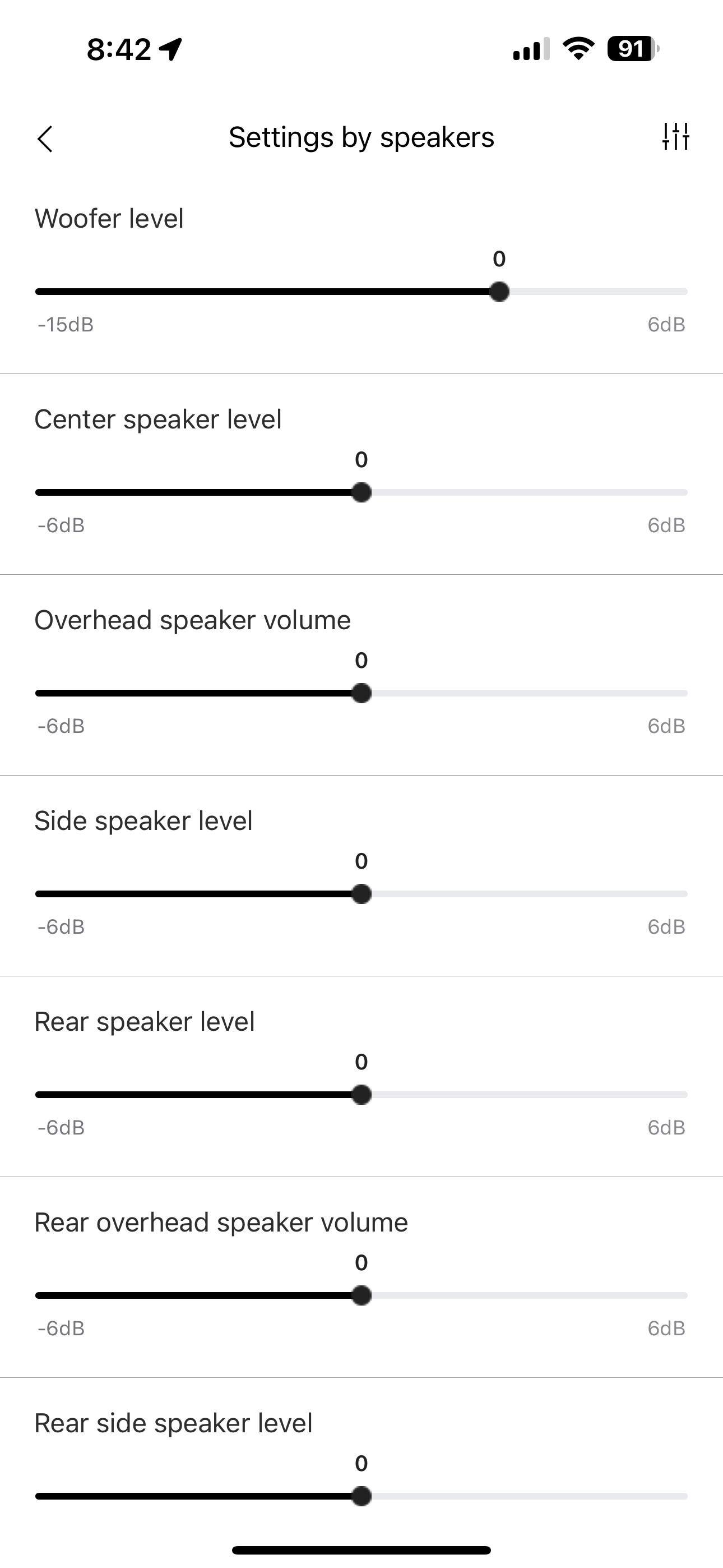The height and width of the screenshot is (1568, 723).
Task: Tap the Side speaker level slider handle
Action: pos(361,894)
